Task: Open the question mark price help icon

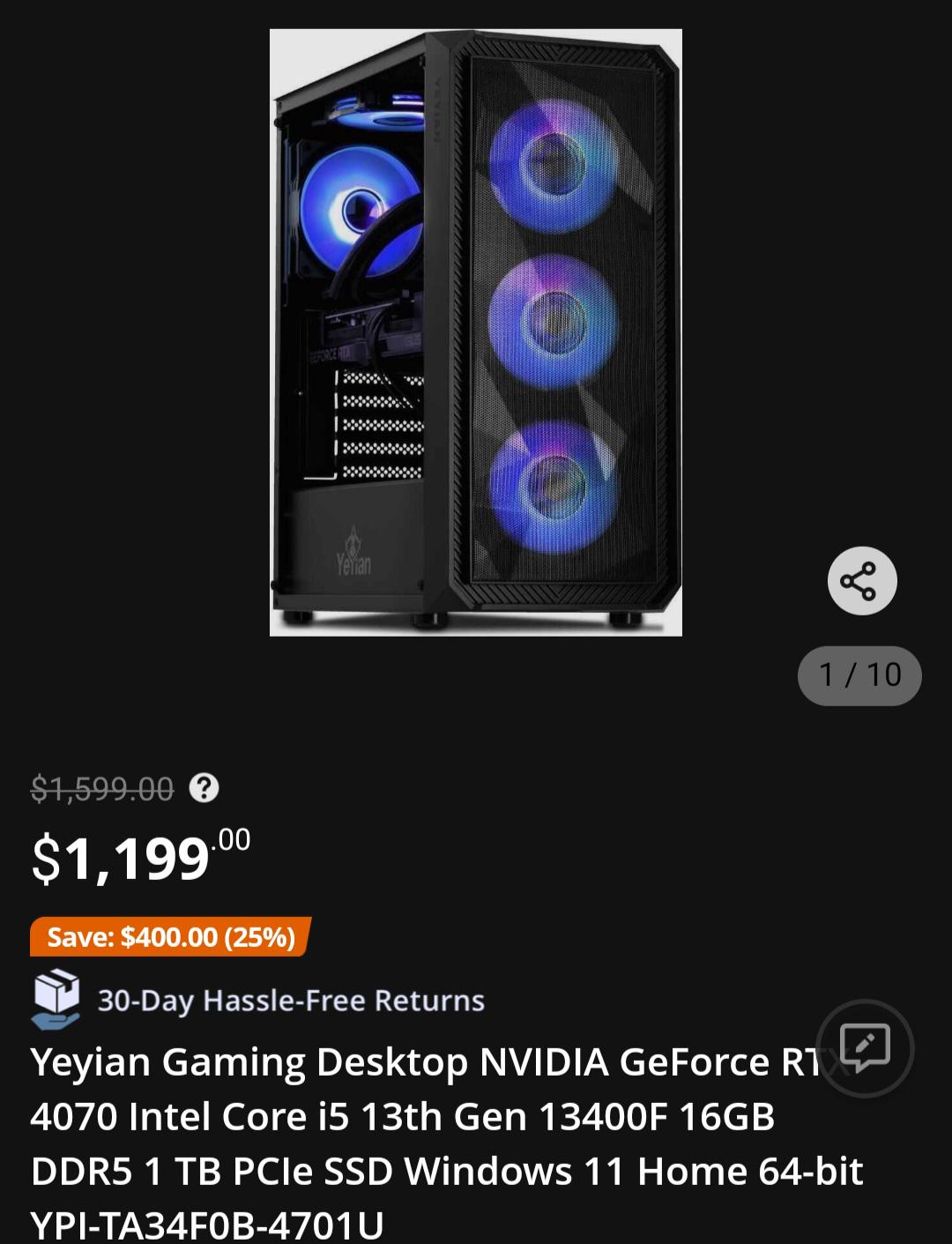Action: (205, 787)
